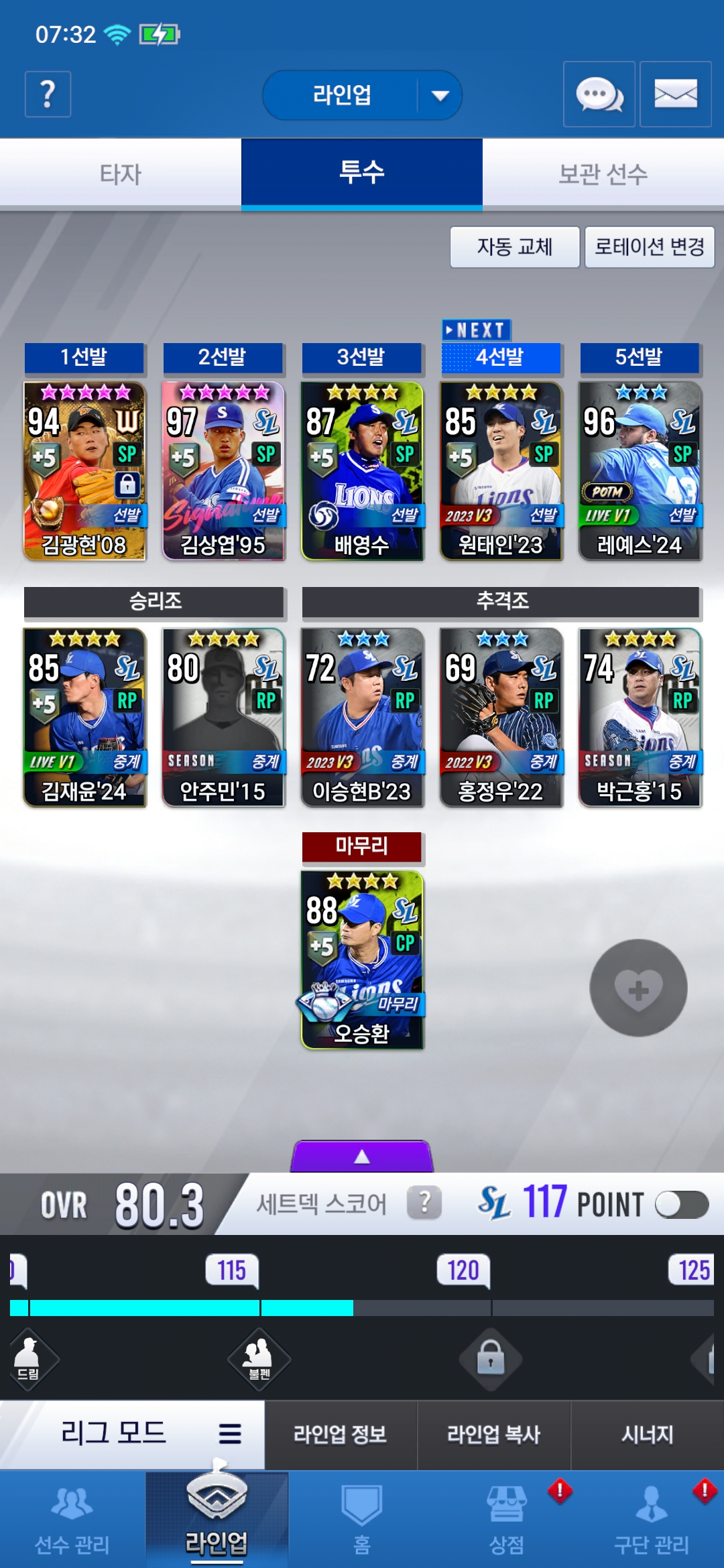Open the 세트덱 스코어 help icon

coord(424,1203)
